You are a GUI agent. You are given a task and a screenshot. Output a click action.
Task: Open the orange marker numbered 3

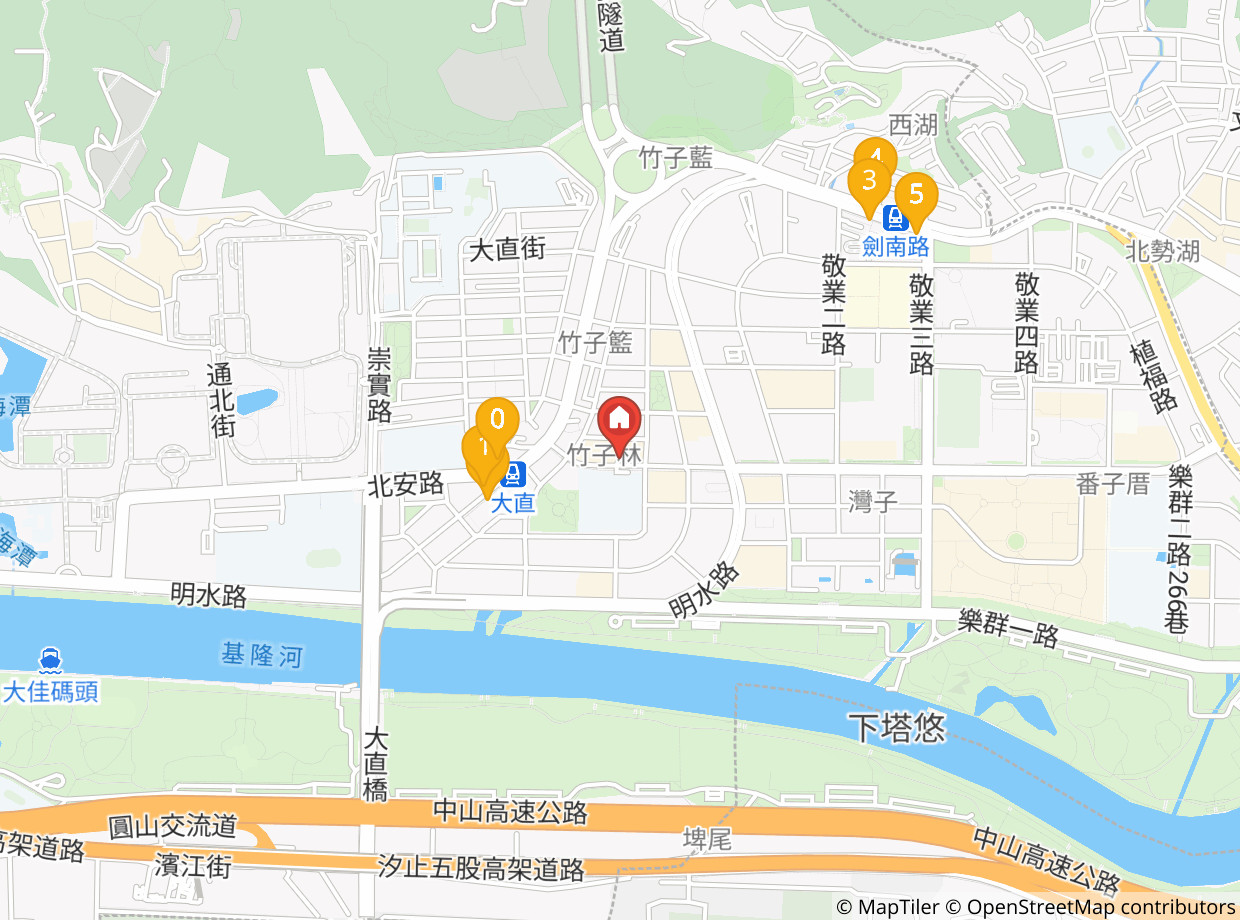[x=867, y=184]
